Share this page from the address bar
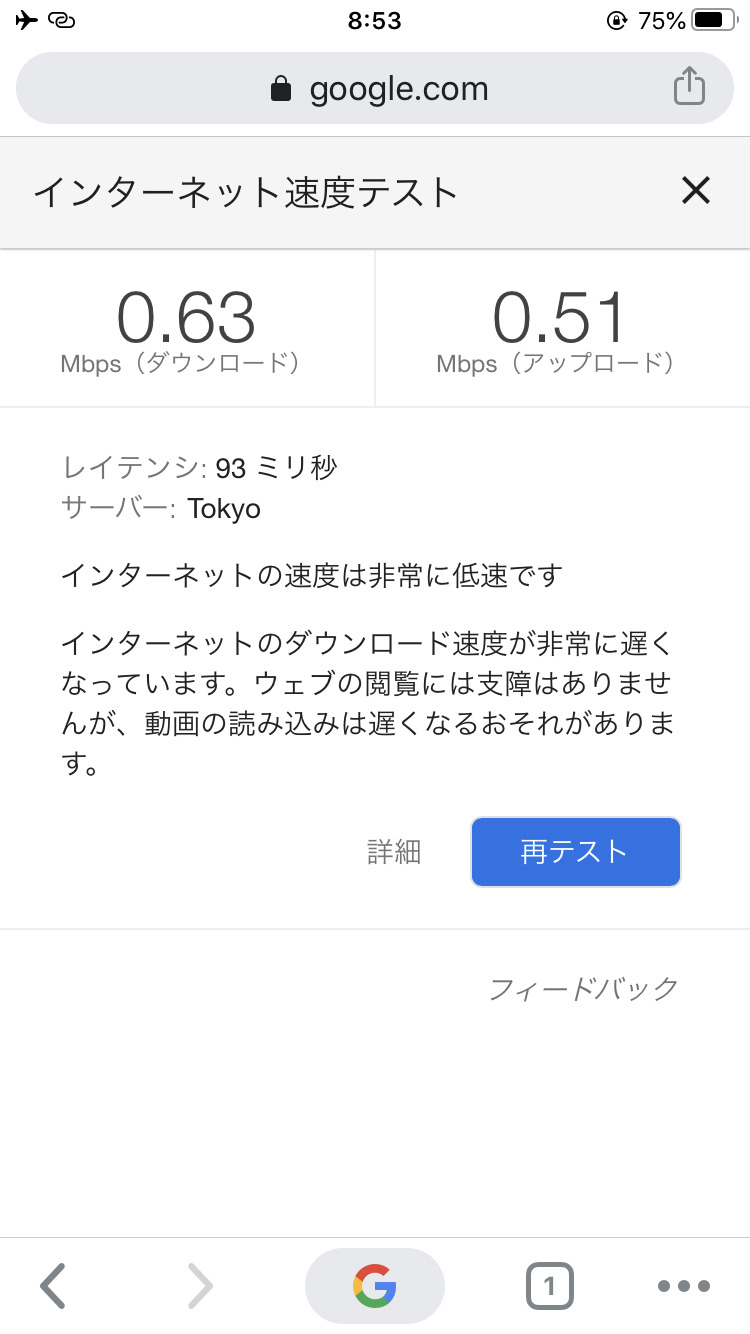Image resolution: width=750 pixels, height=1334 pixels. [x=689, y=87]
